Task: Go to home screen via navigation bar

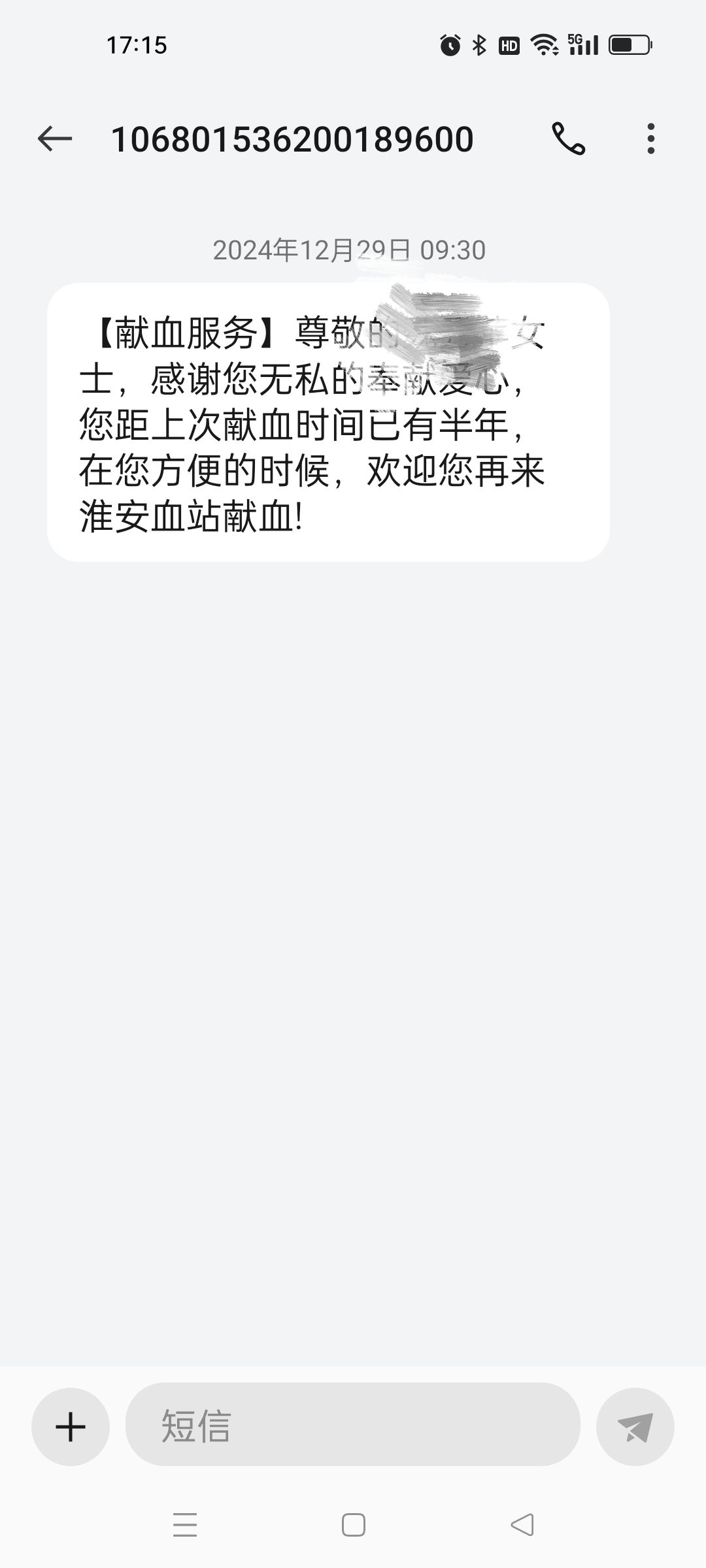Action: tap(354, 1525)
